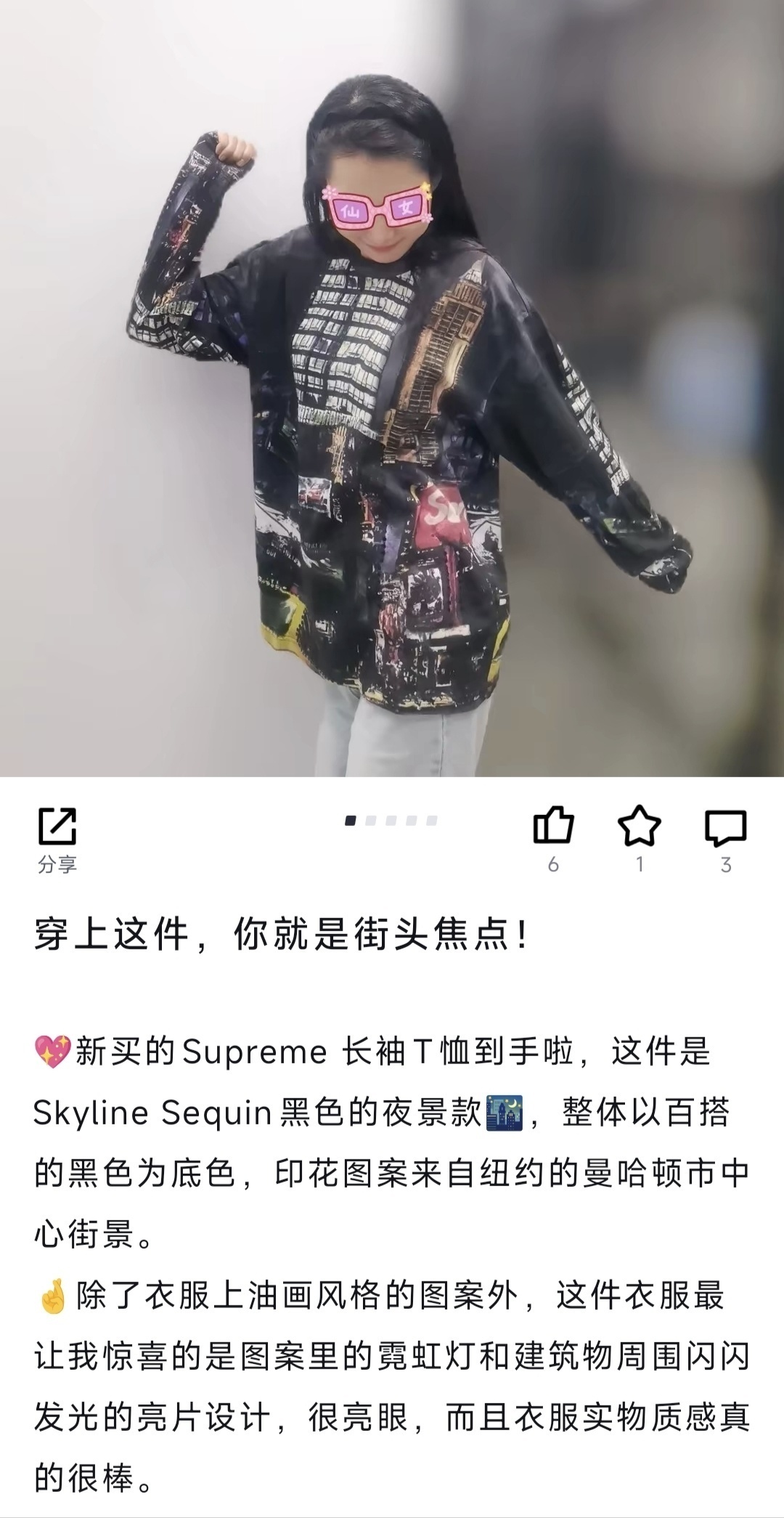Image resolution: width=784 pixels, height=1518 pixels.
Task: Open the comments for this post
Action: point(725,827)
